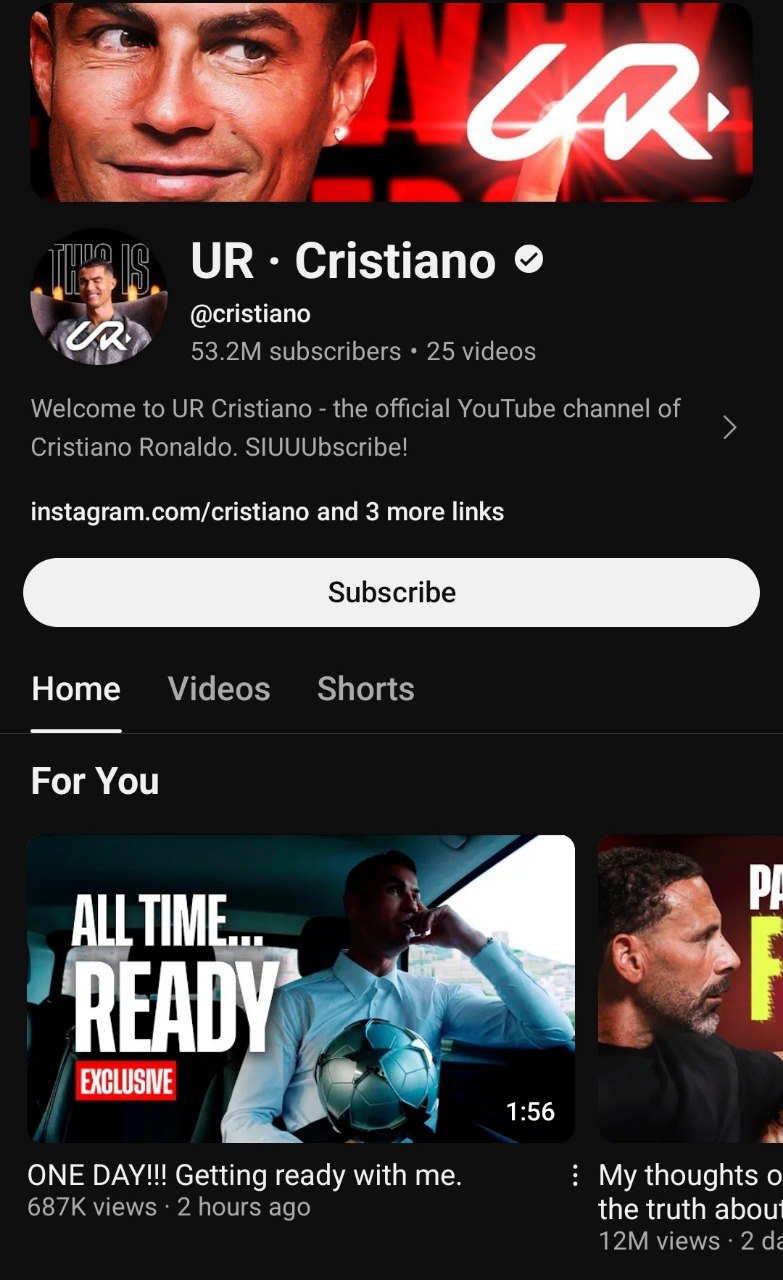
Task: Subscribe to the UR · Cristiano channel
Action: (391, 592)
